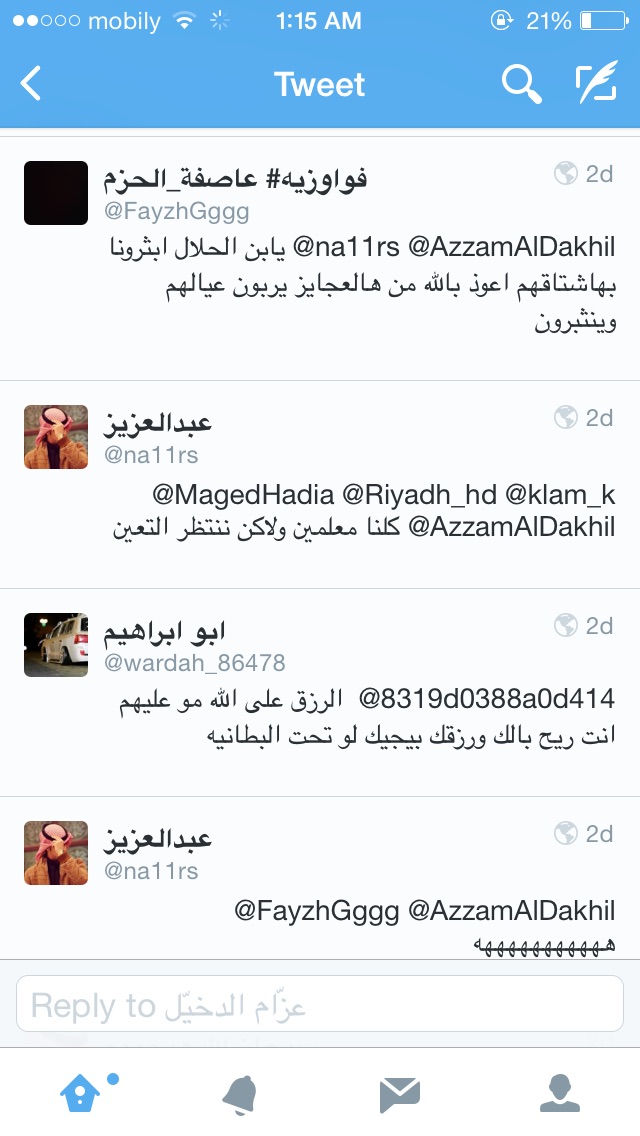
Task: Open the profile picture of @FayzhGggg
Action: (56, 193)
